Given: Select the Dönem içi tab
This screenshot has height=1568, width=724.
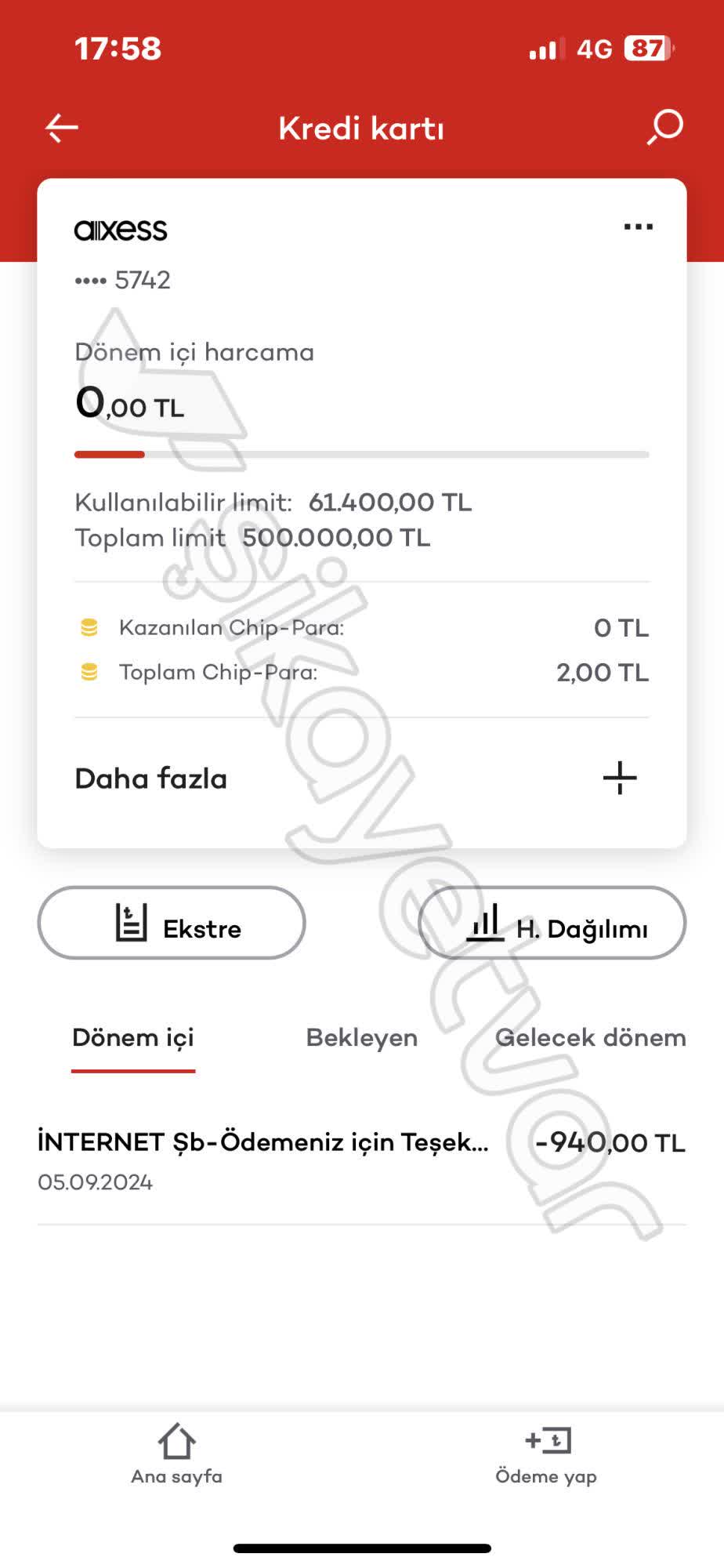Looking at the screenshot, I should pos(132,1038).
